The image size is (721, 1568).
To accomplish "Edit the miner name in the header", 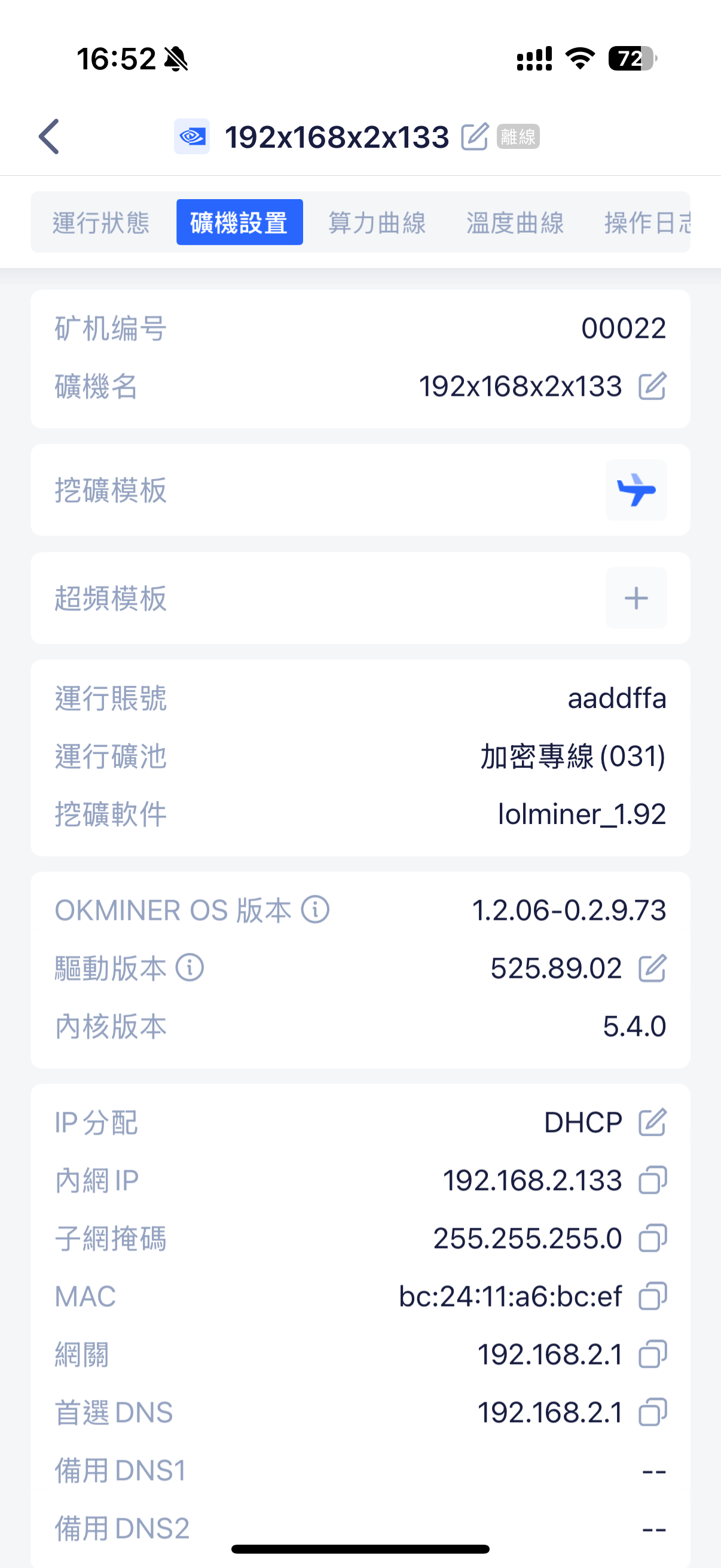I will [x=474, y=136].
